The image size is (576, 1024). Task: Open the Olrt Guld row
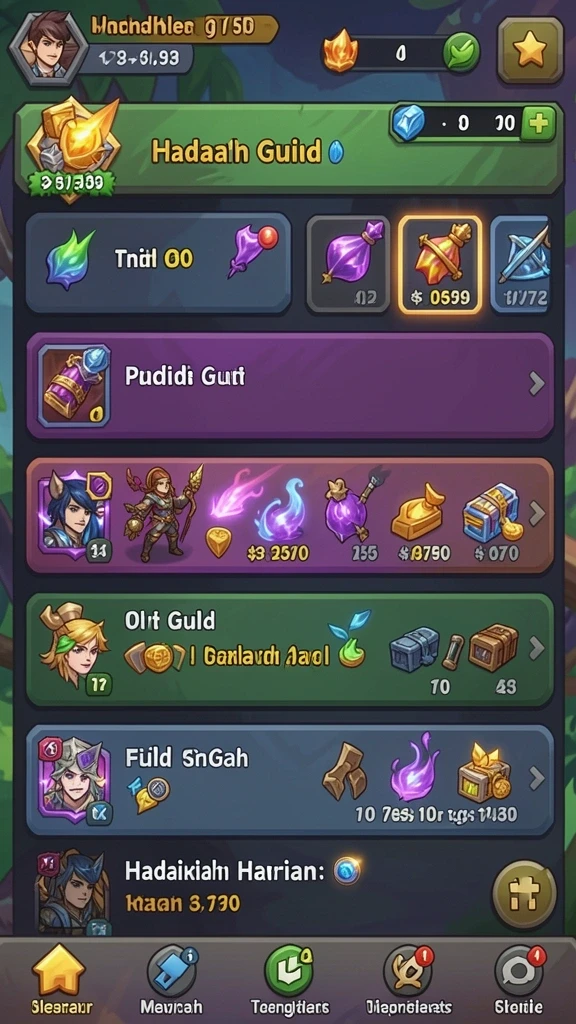coord(290,649)
